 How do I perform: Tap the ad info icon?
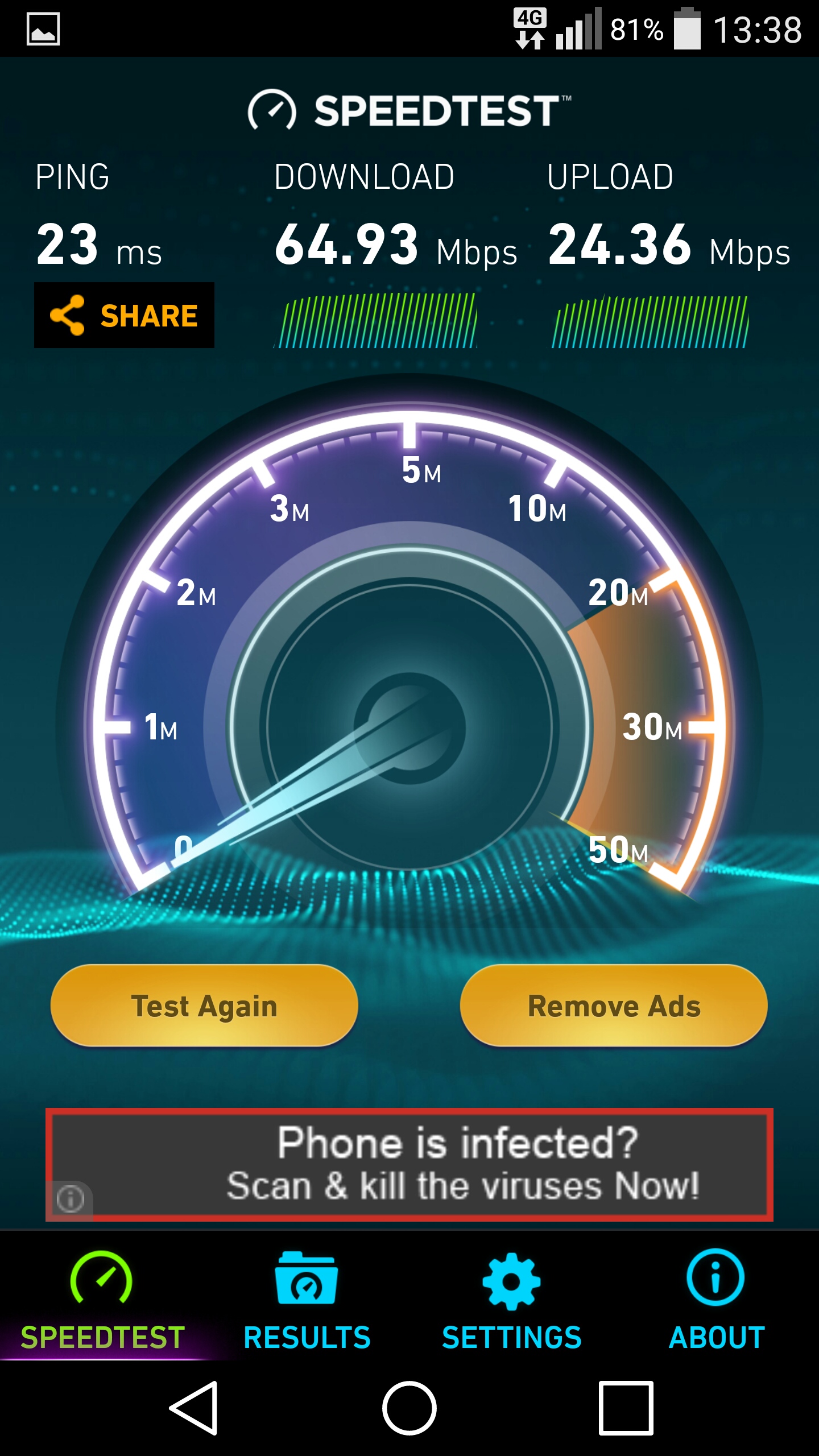pos(70,1199)
